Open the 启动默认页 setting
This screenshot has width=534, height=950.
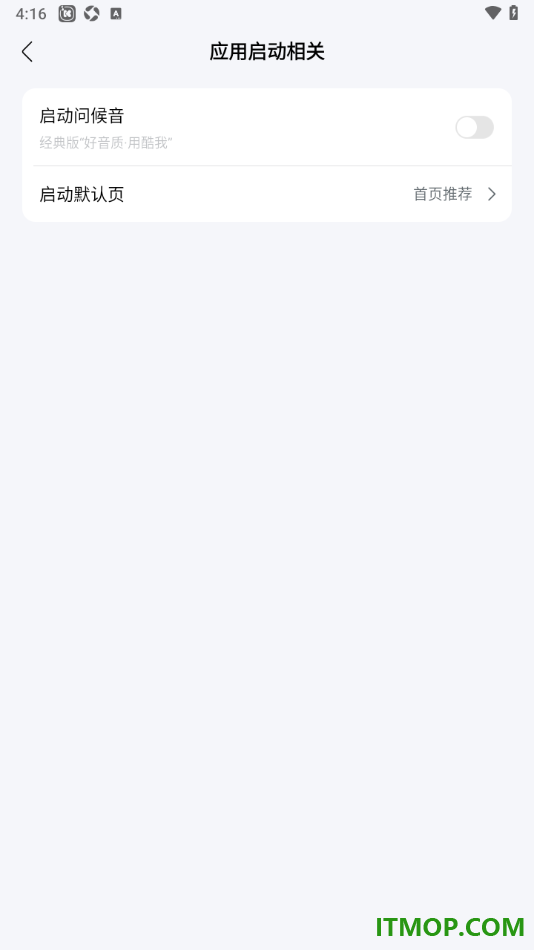[267, 194]
